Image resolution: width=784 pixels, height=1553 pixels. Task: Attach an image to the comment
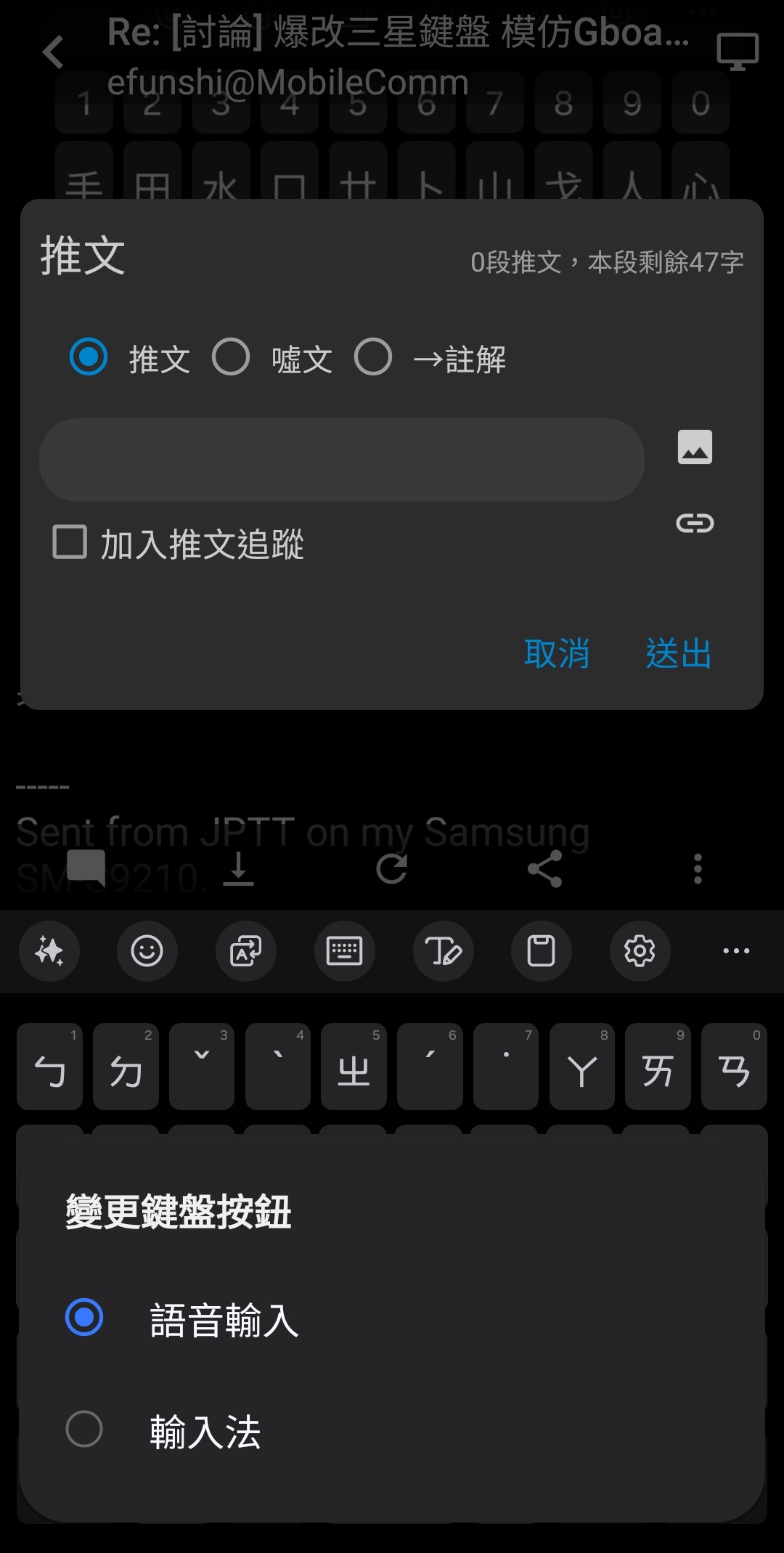(x=695, y=447)
